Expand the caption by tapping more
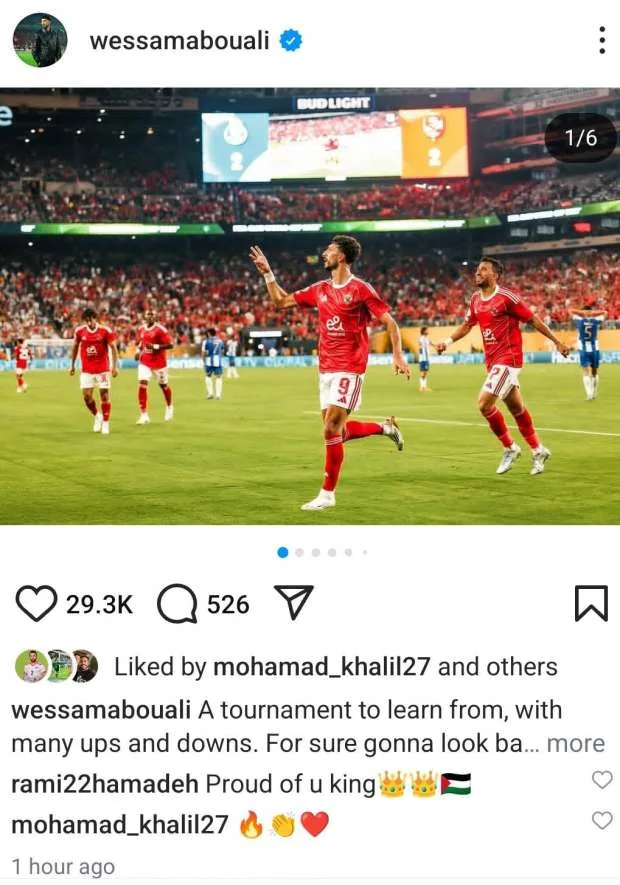The width and height of the screenshot is (620, 885). point(575,744)
